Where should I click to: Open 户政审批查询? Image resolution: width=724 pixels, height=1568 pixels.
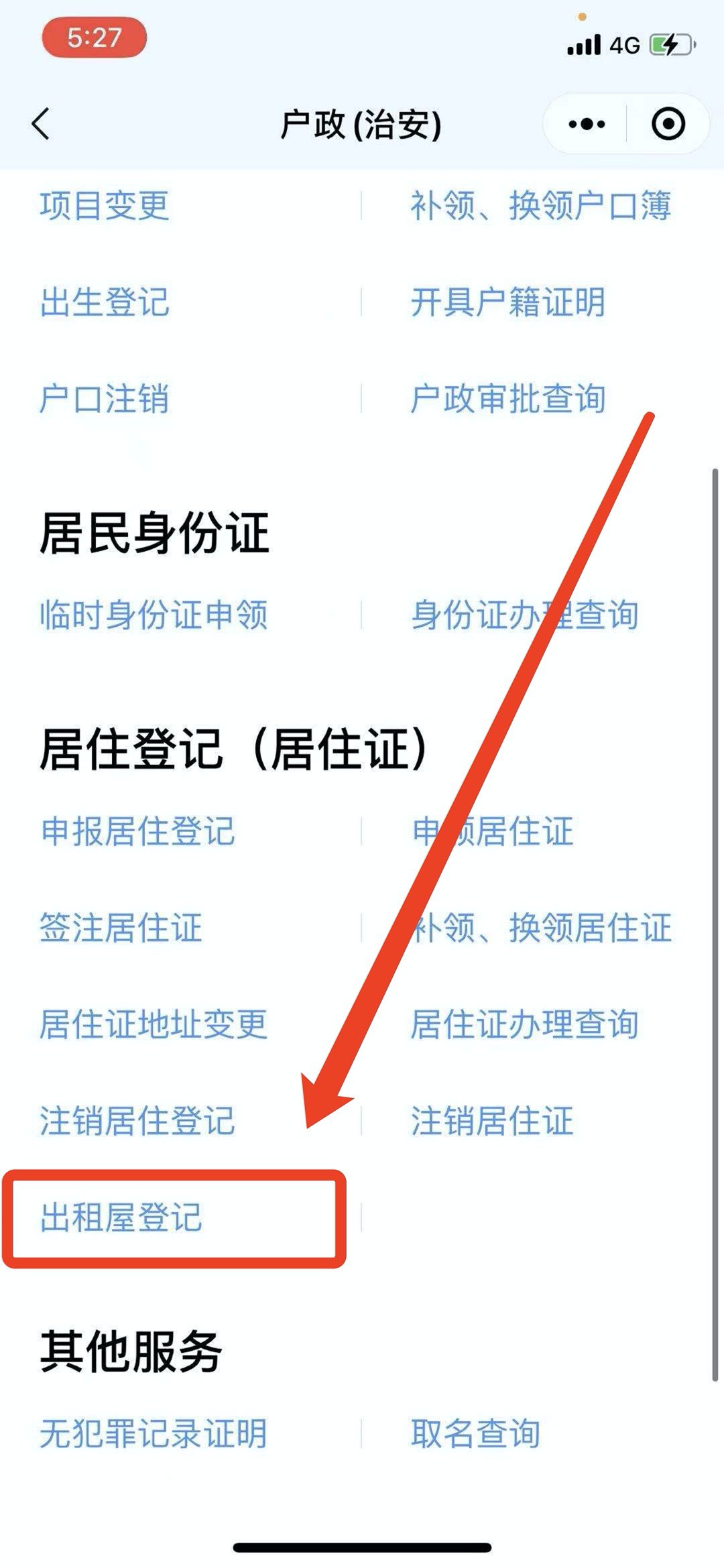pyautogui.click(x=507, y=399)
